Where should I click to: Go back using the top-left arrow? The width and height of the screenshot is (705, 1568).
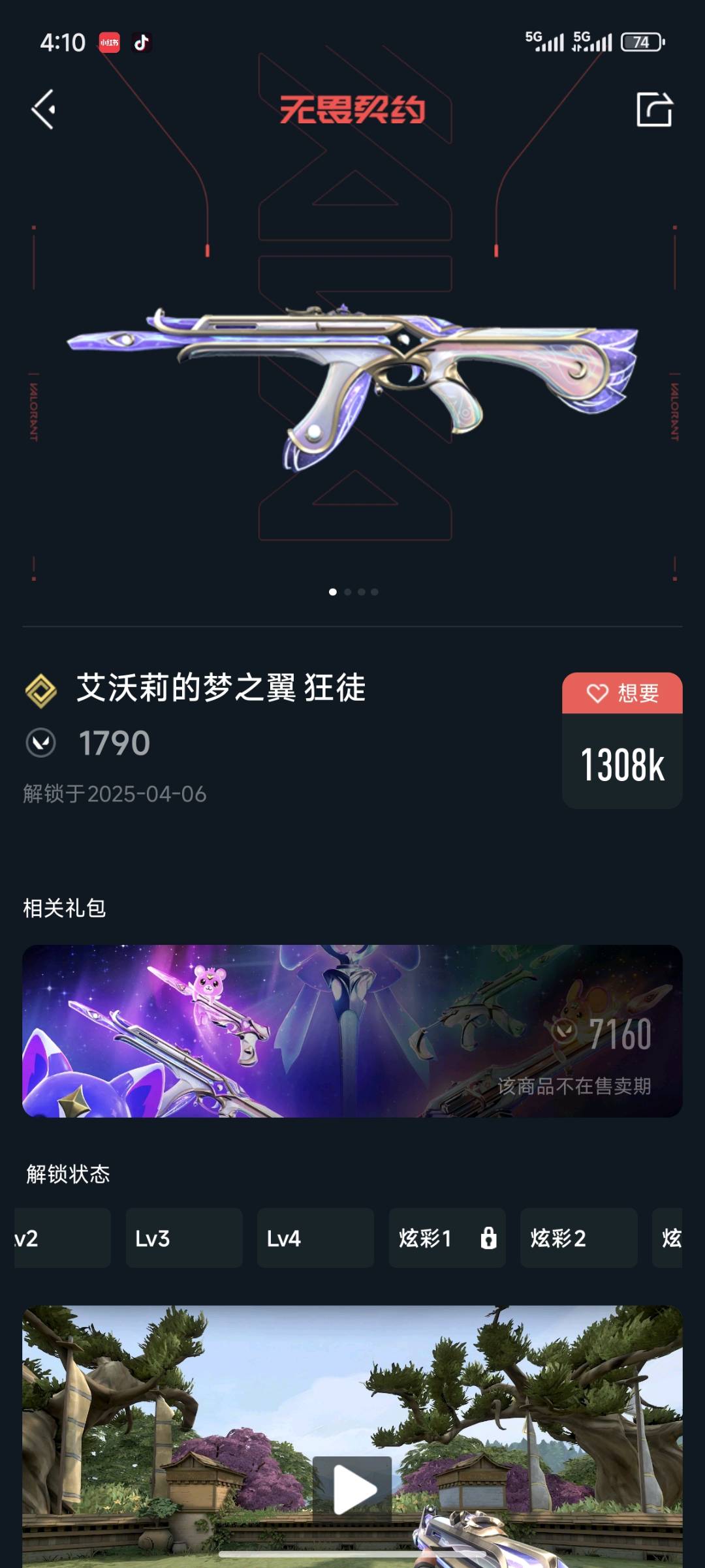[x=44, y=109]
